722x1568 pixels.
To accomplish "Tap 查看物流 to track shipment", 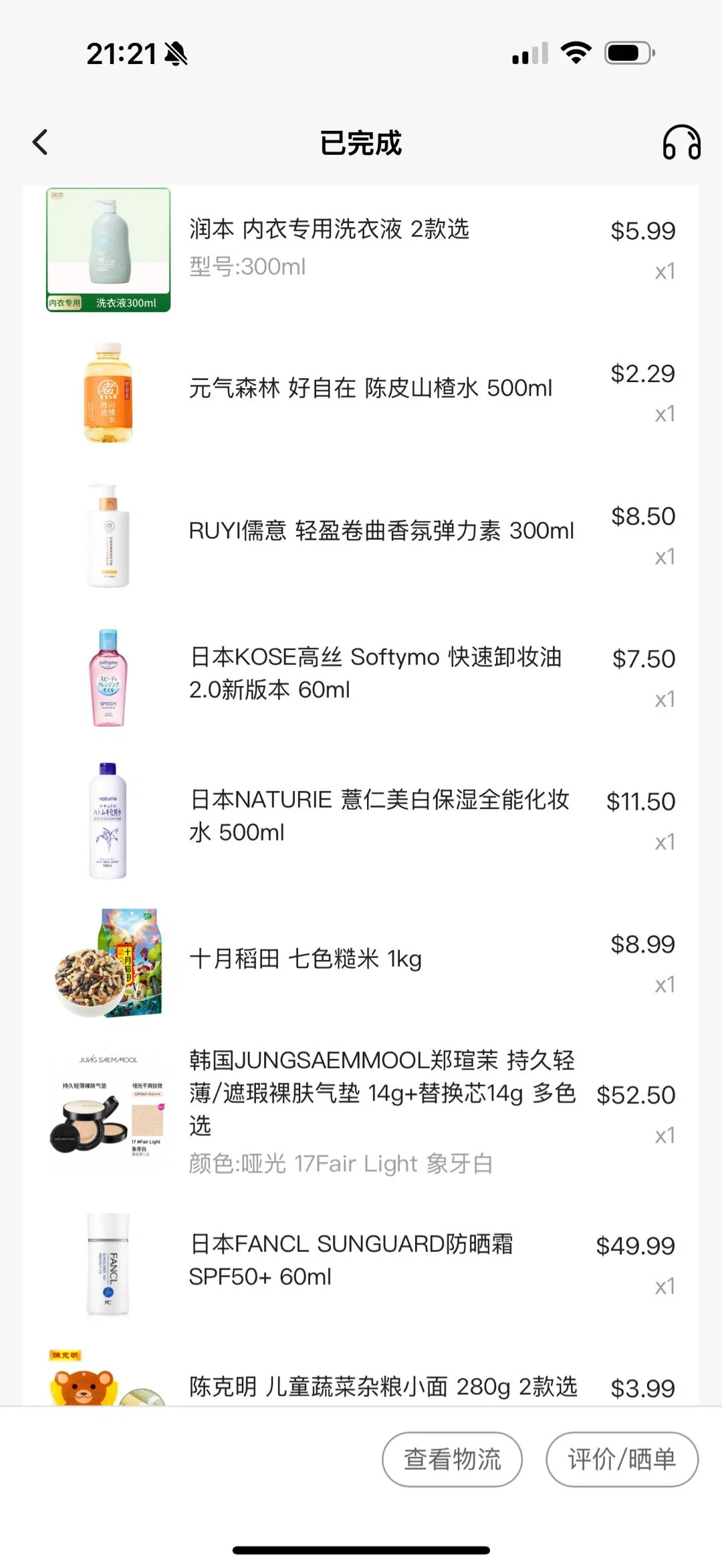I will coord(452,1459).
